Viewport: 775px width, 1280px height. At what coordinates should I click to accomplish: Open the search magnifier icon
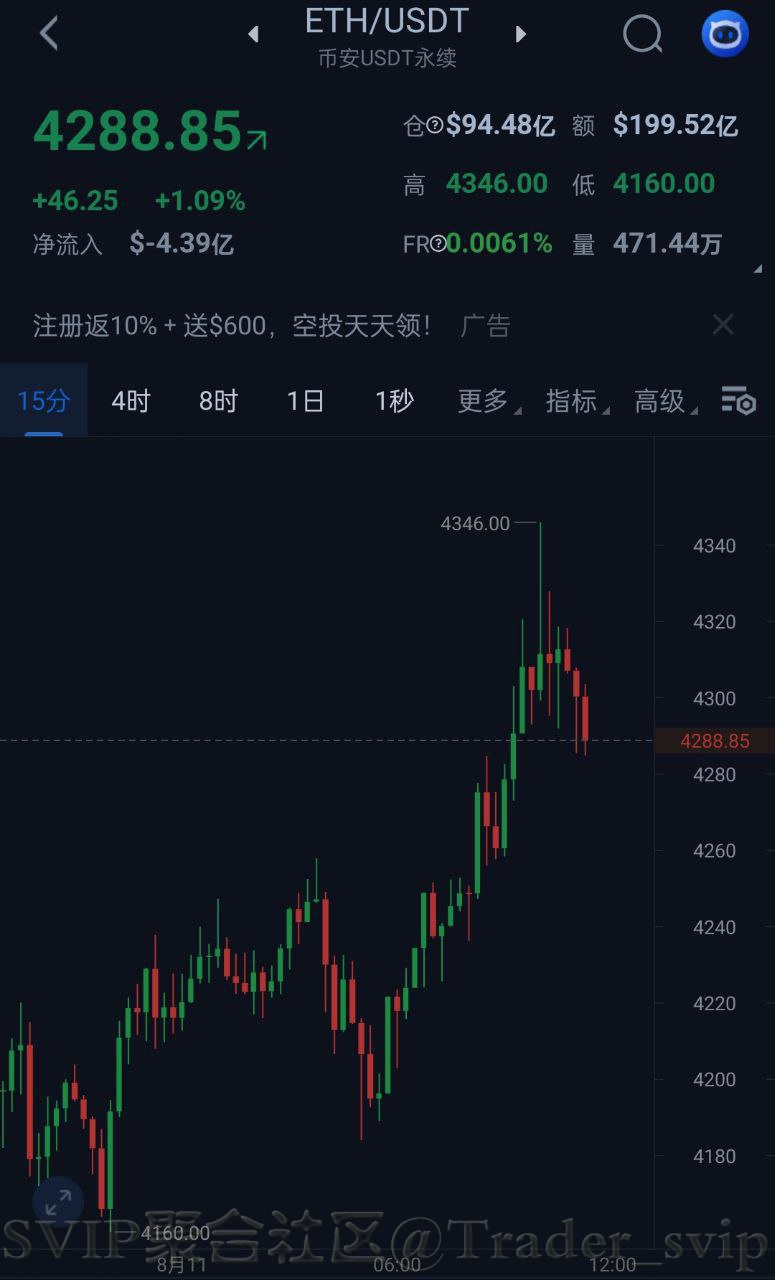[x=643, y=35]
